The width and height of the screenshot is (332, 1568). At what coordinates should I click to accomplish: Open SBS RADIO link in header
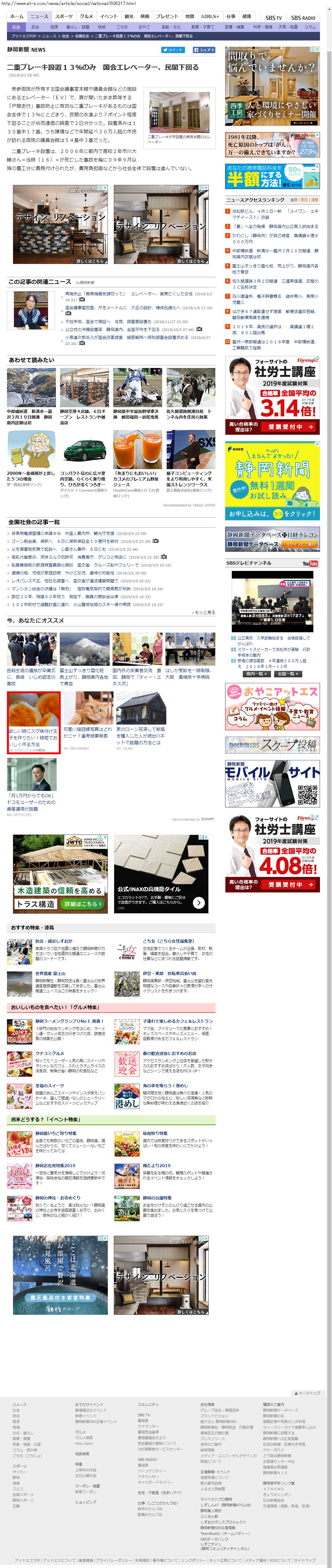click(x=303, y=18)
